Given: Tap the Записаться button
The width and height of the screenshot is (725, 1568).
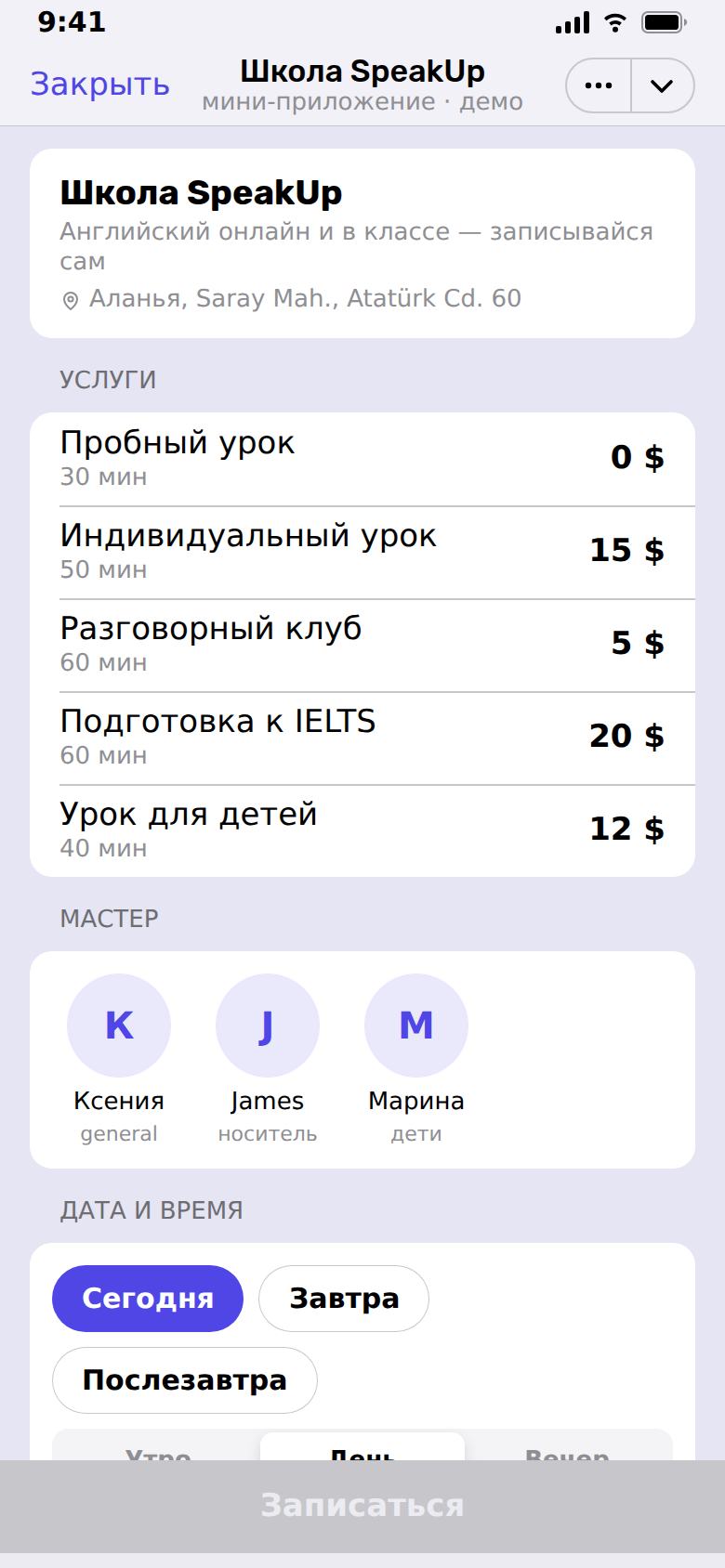Looking at the screenshot, I should 362,1506.
